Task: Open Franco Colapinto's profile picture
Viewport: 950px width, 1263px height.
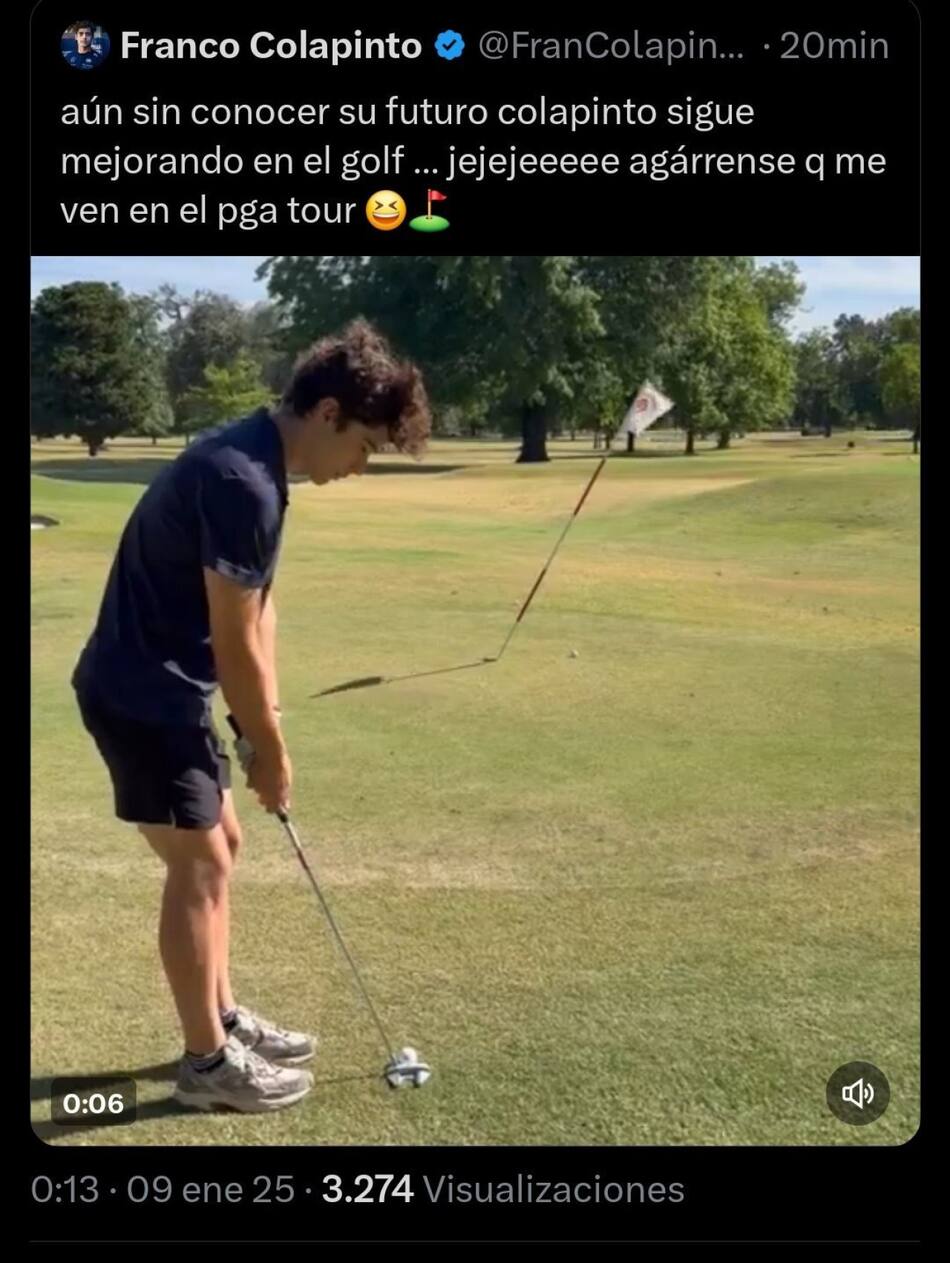Action: [85, 46]
